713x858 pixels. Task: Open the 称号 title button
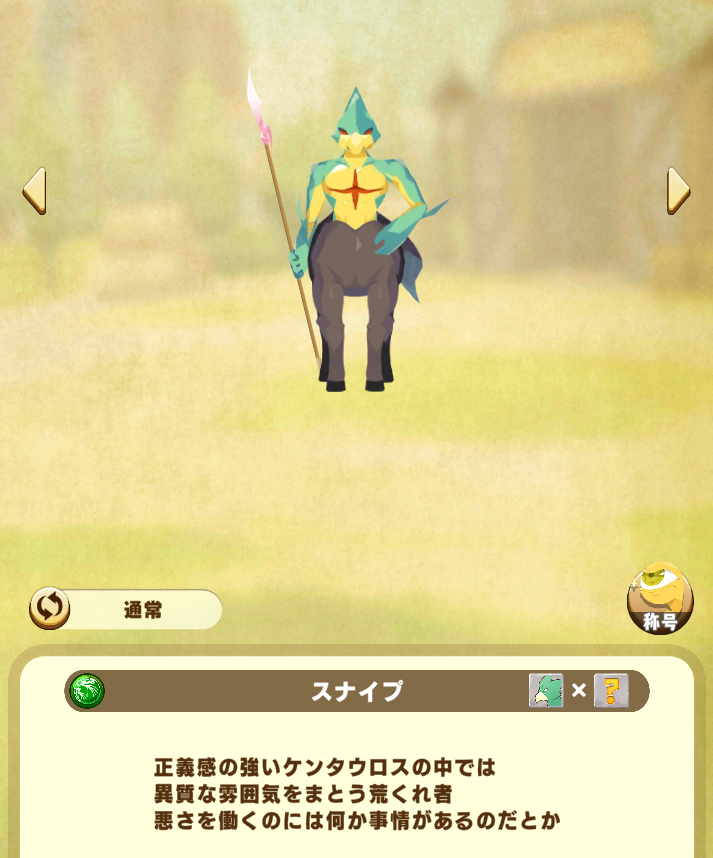(660, 600)
